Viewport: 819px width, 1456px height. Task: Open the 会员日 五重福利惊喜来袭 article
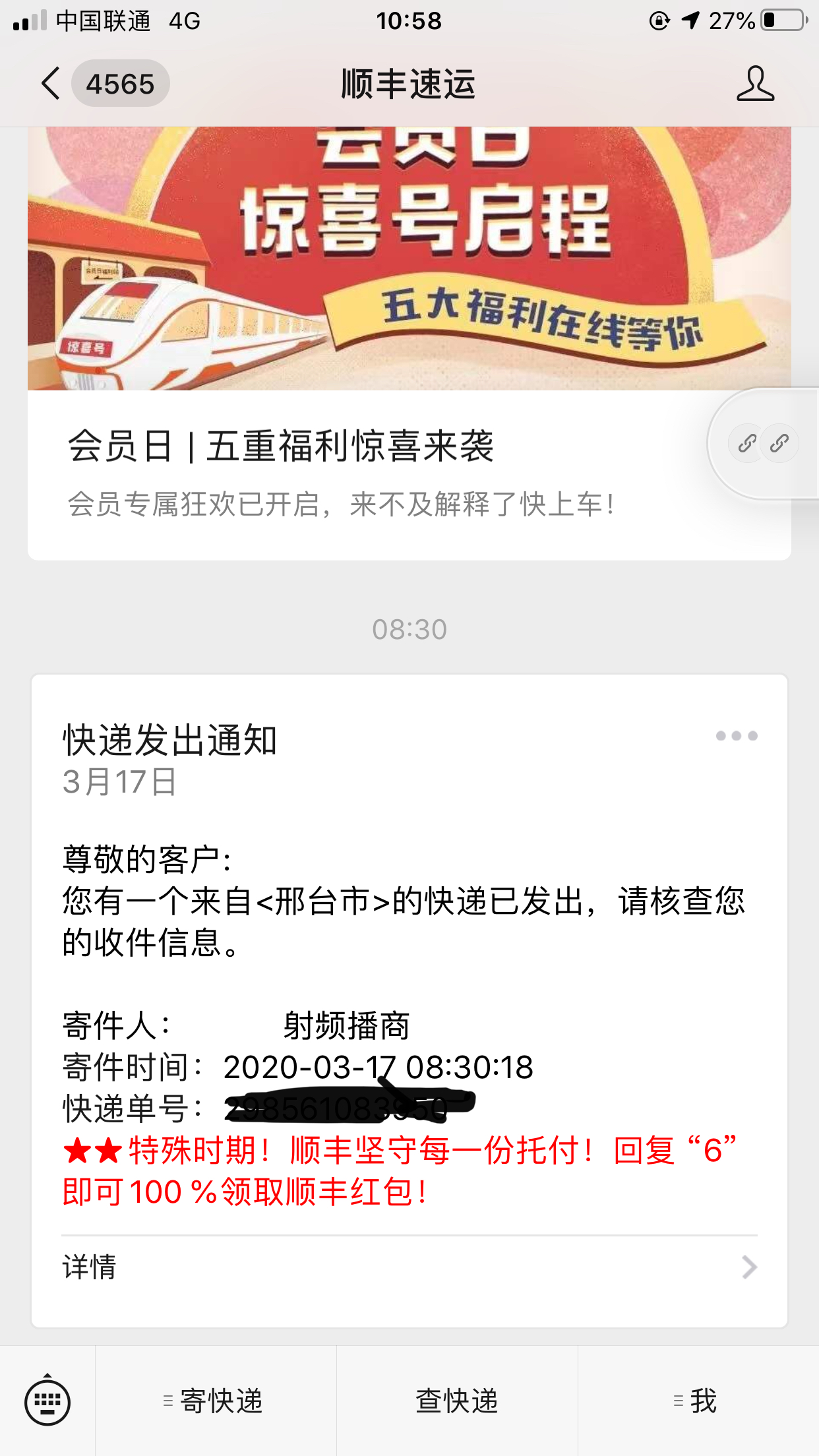pos(281,447)
